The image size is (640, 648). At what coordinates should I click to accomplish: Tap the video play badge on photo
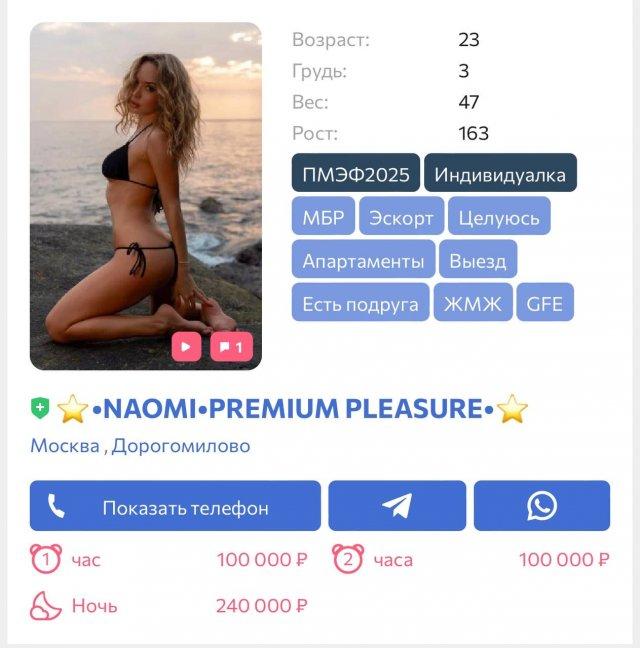point(186,347)
